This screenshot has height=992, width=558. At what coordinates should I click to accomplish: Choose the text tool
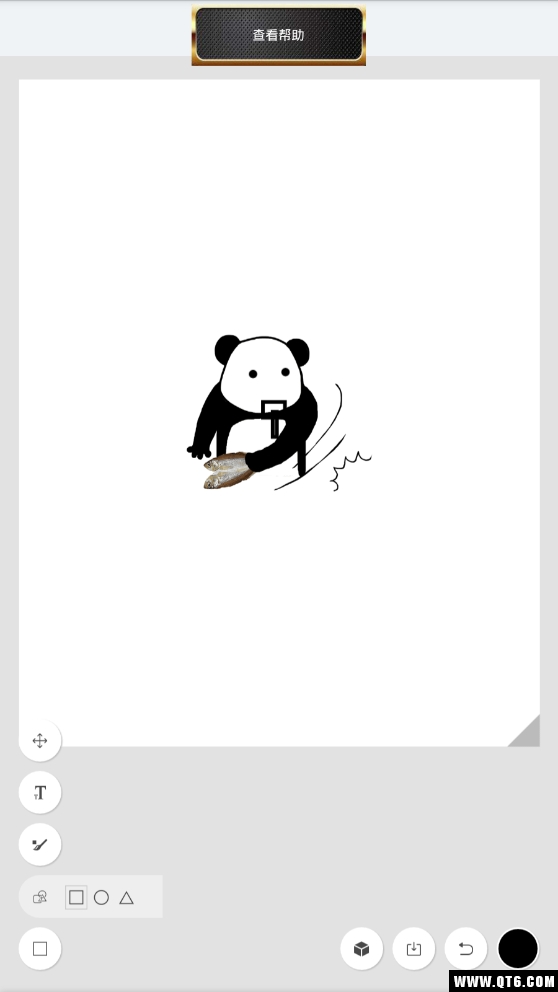[x=40, y=792]
